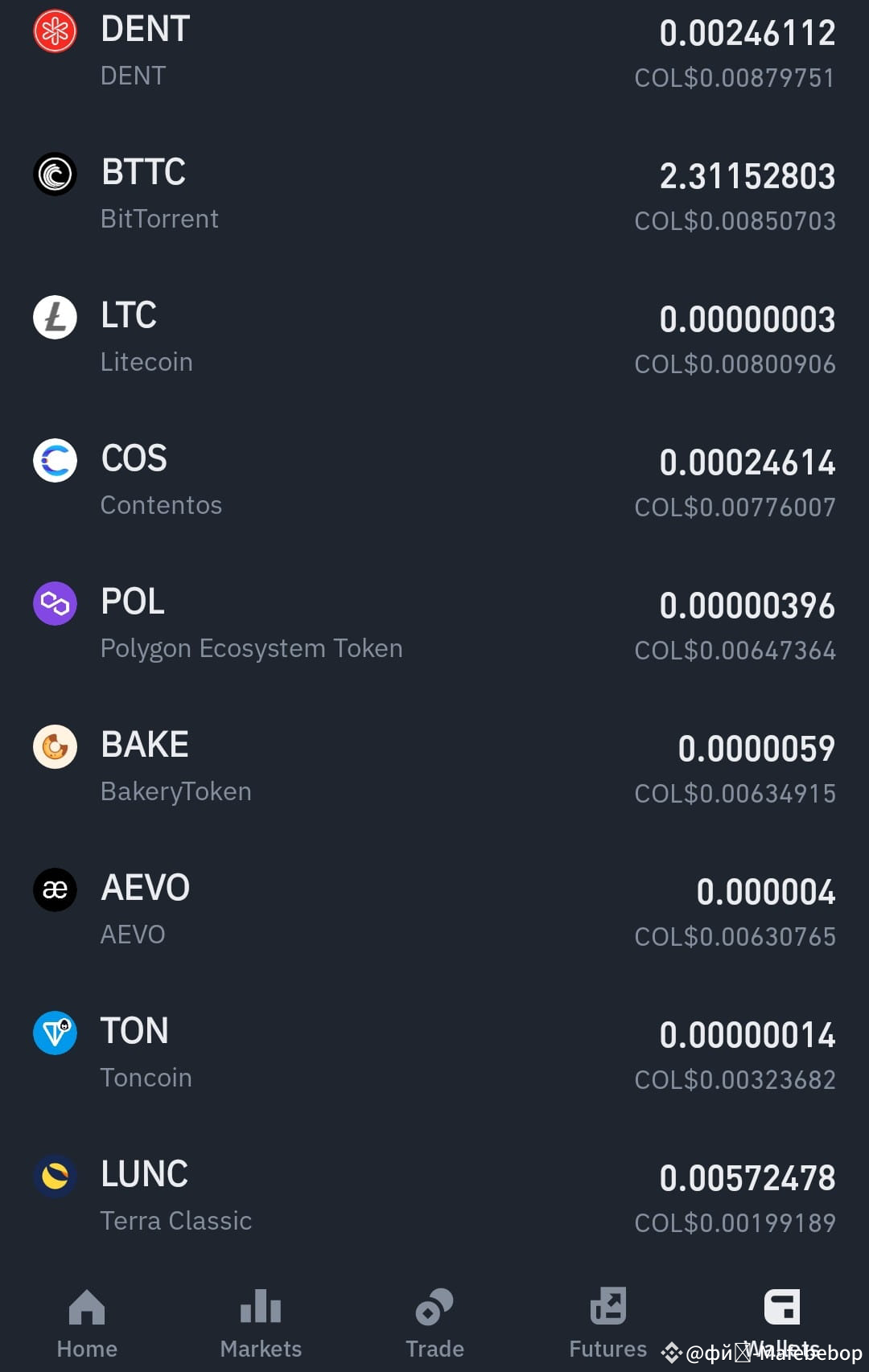Click the BakeryToken donut icon
The width and height of the screenshot is (869, 1372).
tap(53, 746)
